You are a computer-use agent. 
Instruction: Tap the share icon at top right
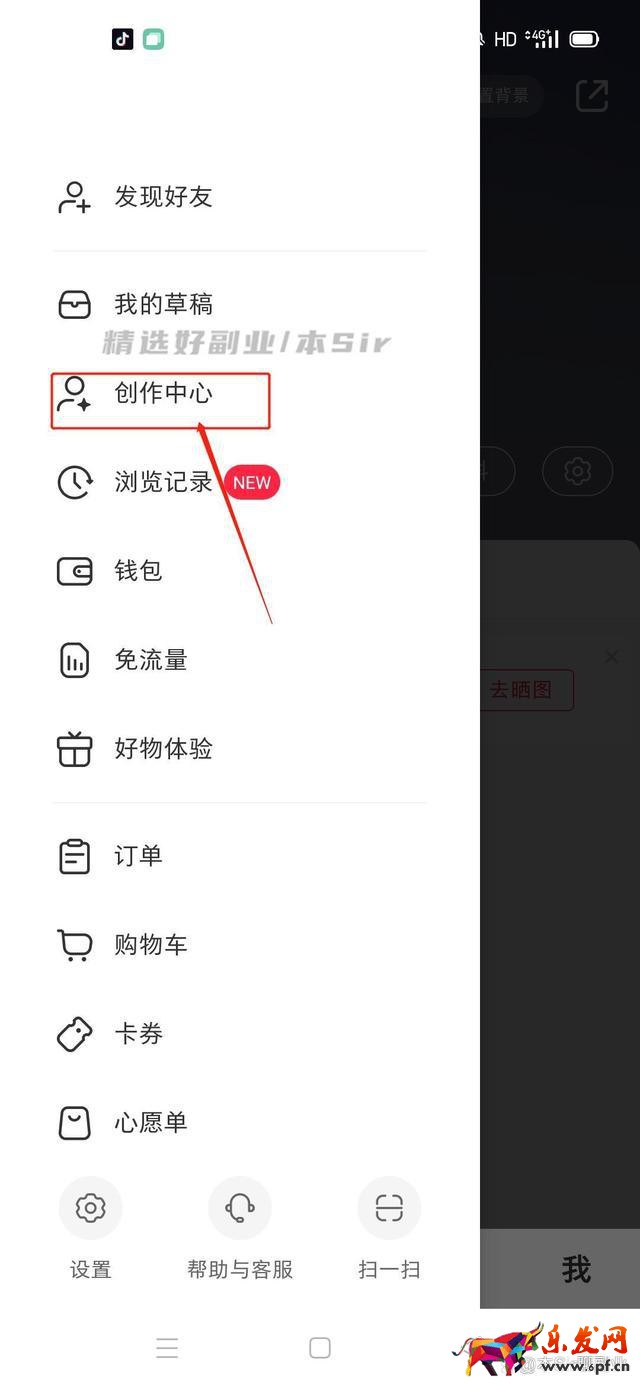pos(592,95)
